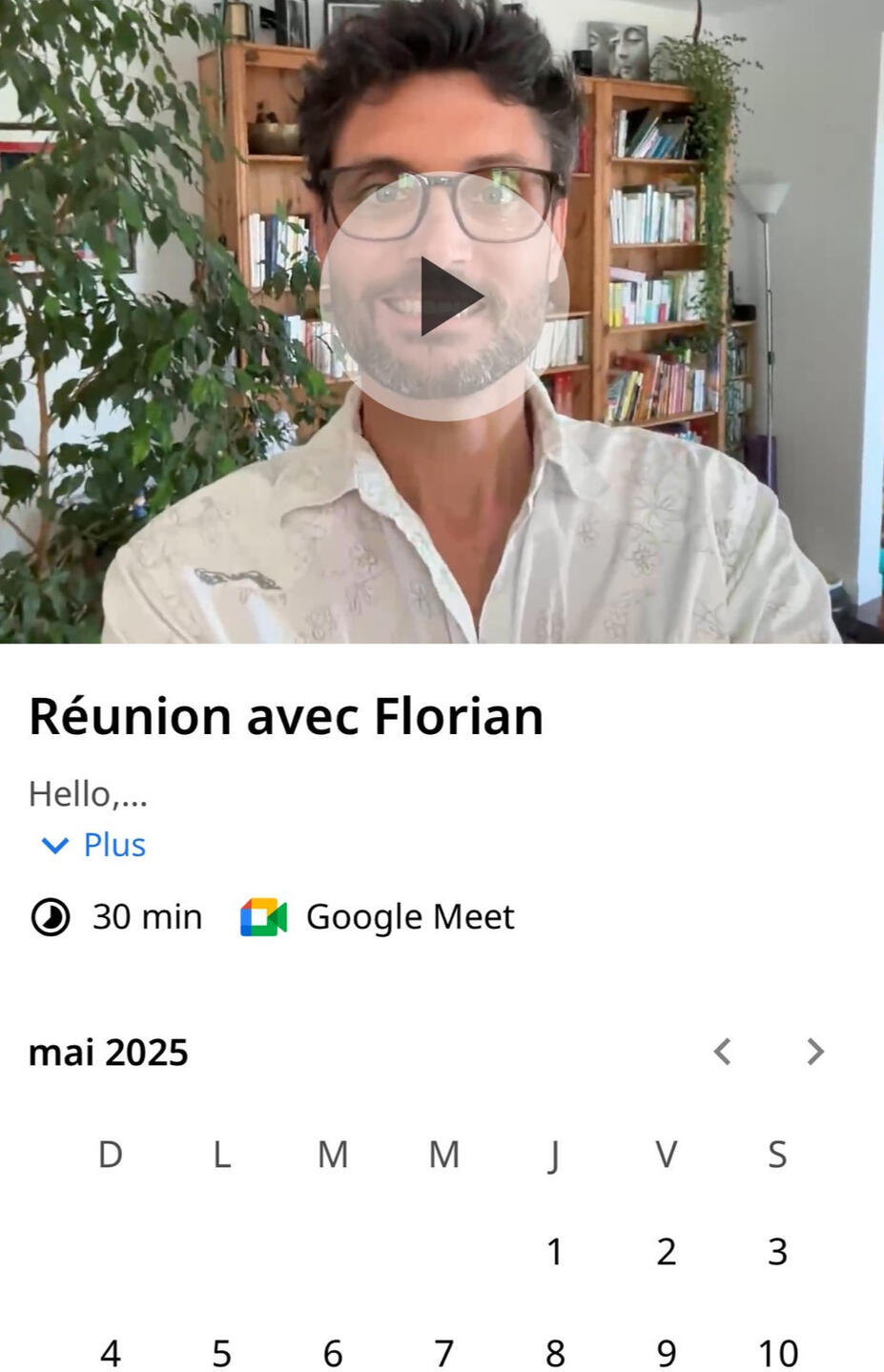Select May 1 on the calendar

(555, 1251)
